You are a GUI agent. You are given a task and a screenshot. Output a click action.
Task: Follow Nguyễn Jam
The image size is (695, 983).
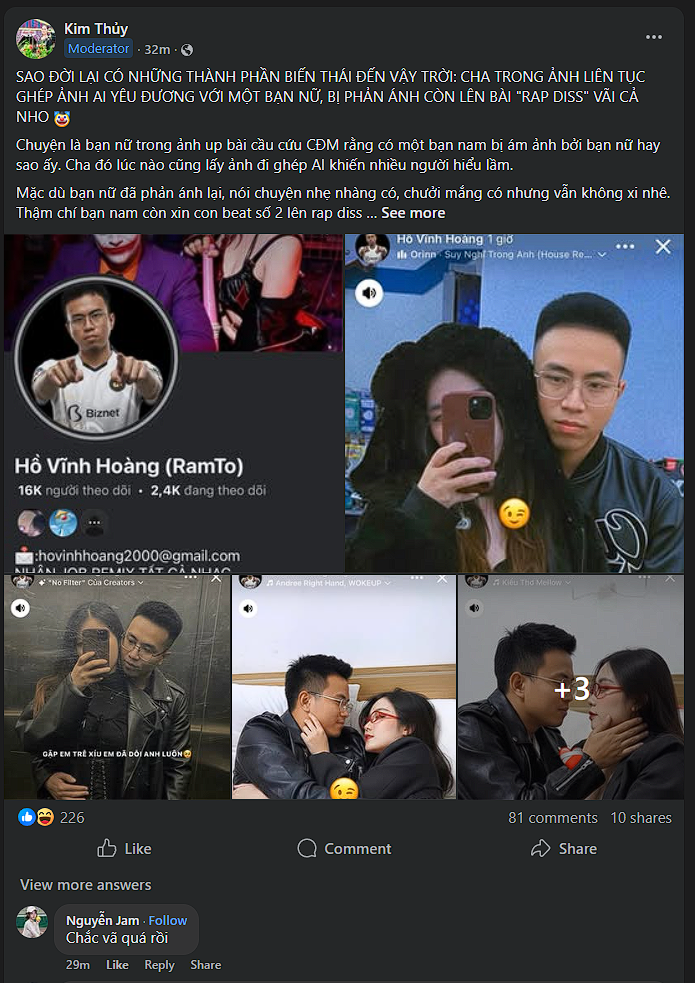click(168, 920)
